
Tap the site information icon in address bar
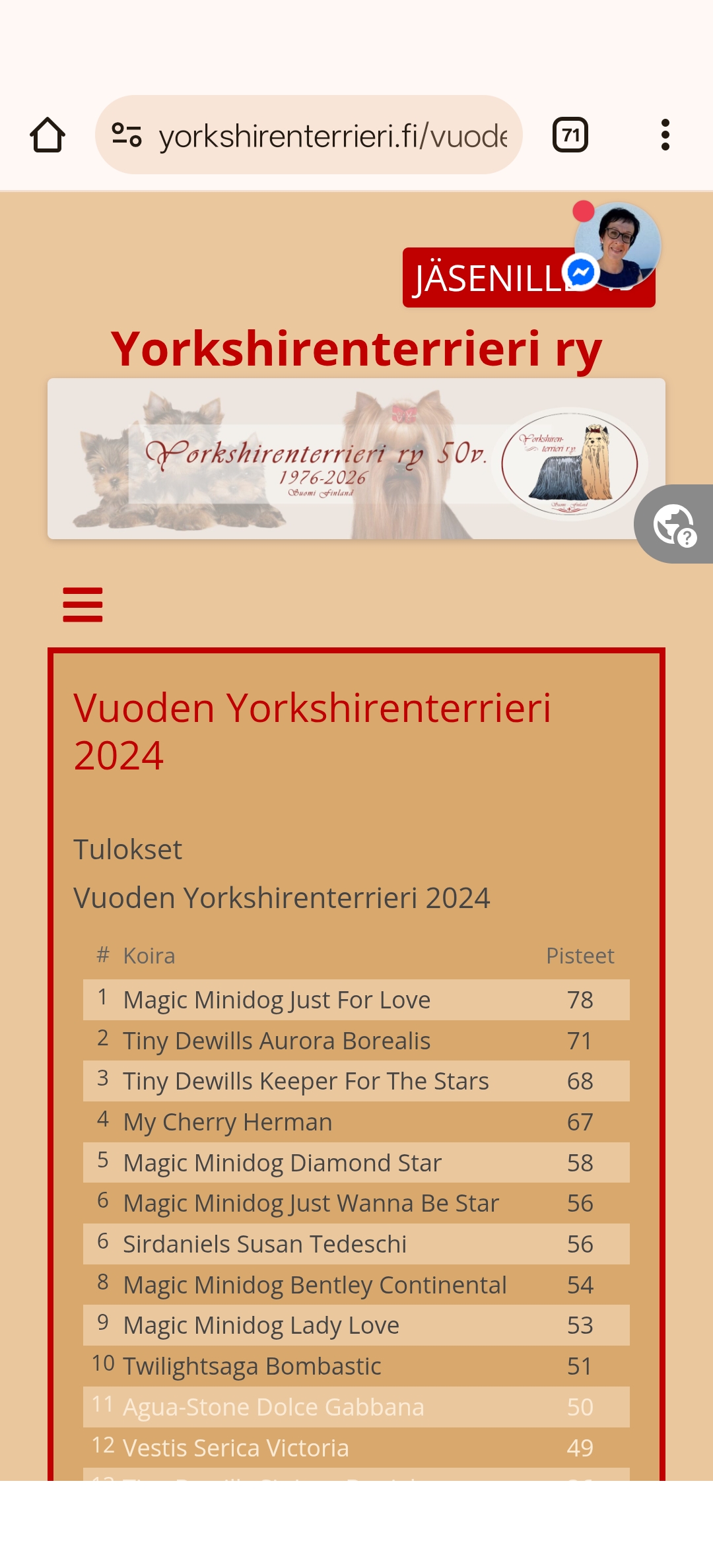127,135
